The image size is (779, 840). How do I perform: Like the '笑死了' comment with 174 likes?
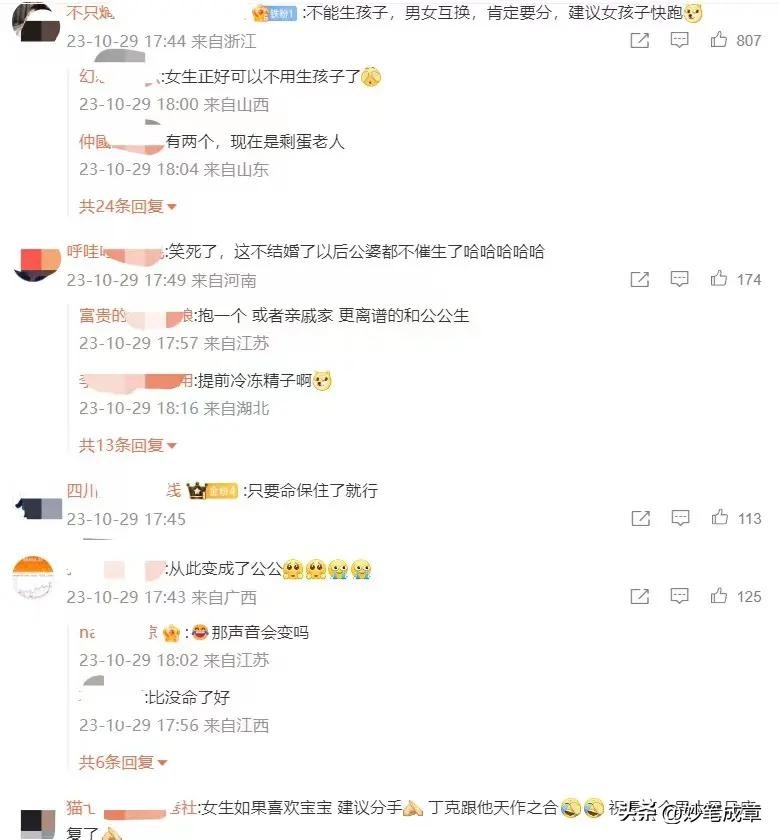718,279
